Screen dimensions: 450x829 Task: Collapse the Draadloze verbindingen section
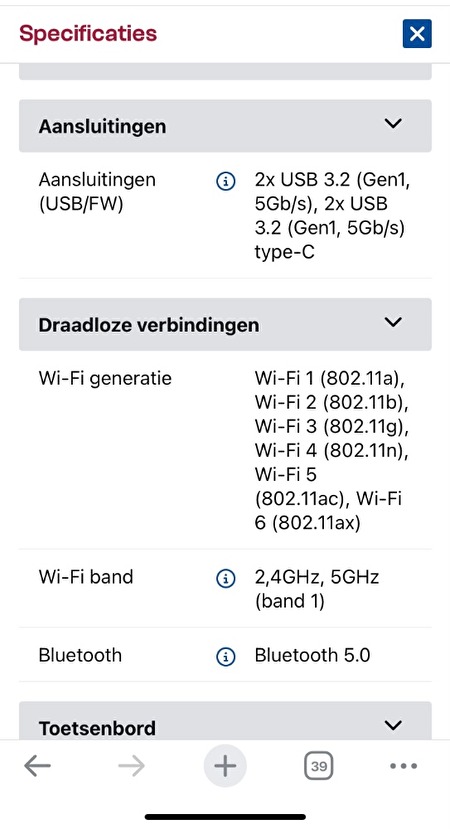pyautogui.click(x=393, y=322)
